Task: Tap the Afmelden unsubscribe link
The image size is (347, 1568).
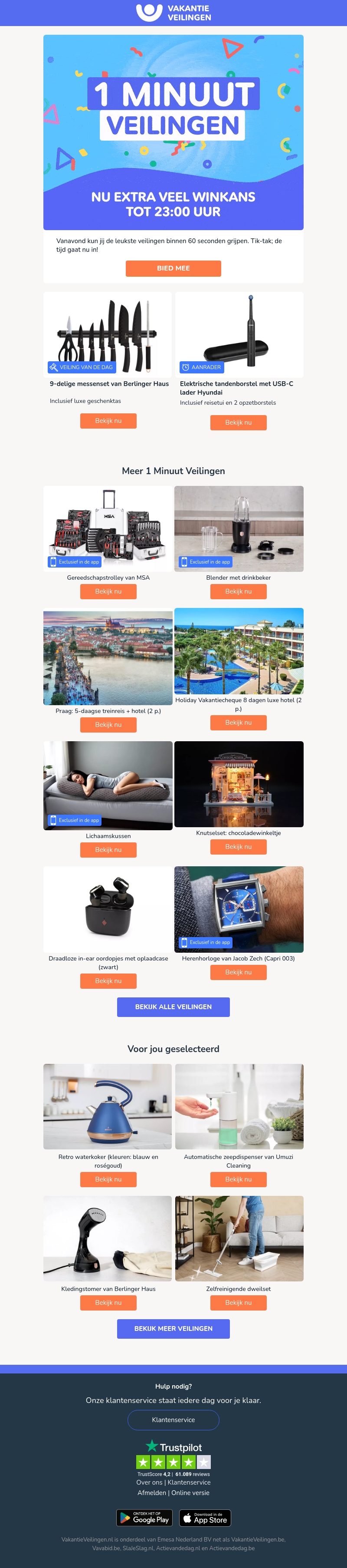Action: [x=151, y=1492]
